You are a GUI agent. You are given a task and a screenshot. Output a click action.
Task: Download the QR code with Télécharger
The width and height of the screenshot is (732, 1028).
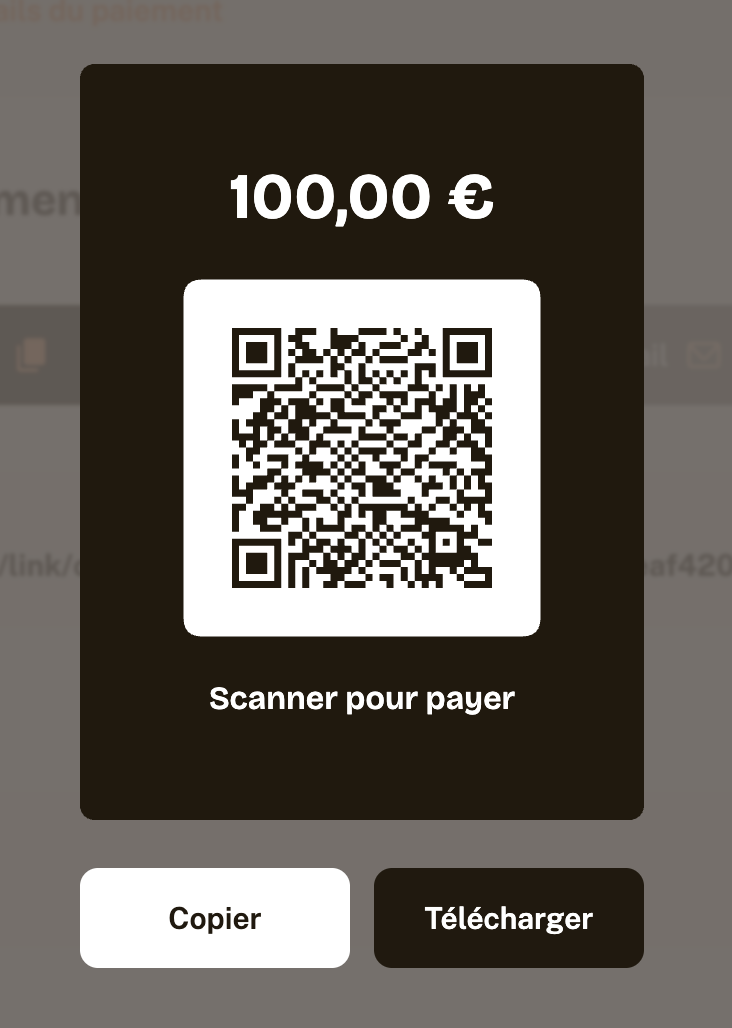pyautogui.click(x=508, y=918)
